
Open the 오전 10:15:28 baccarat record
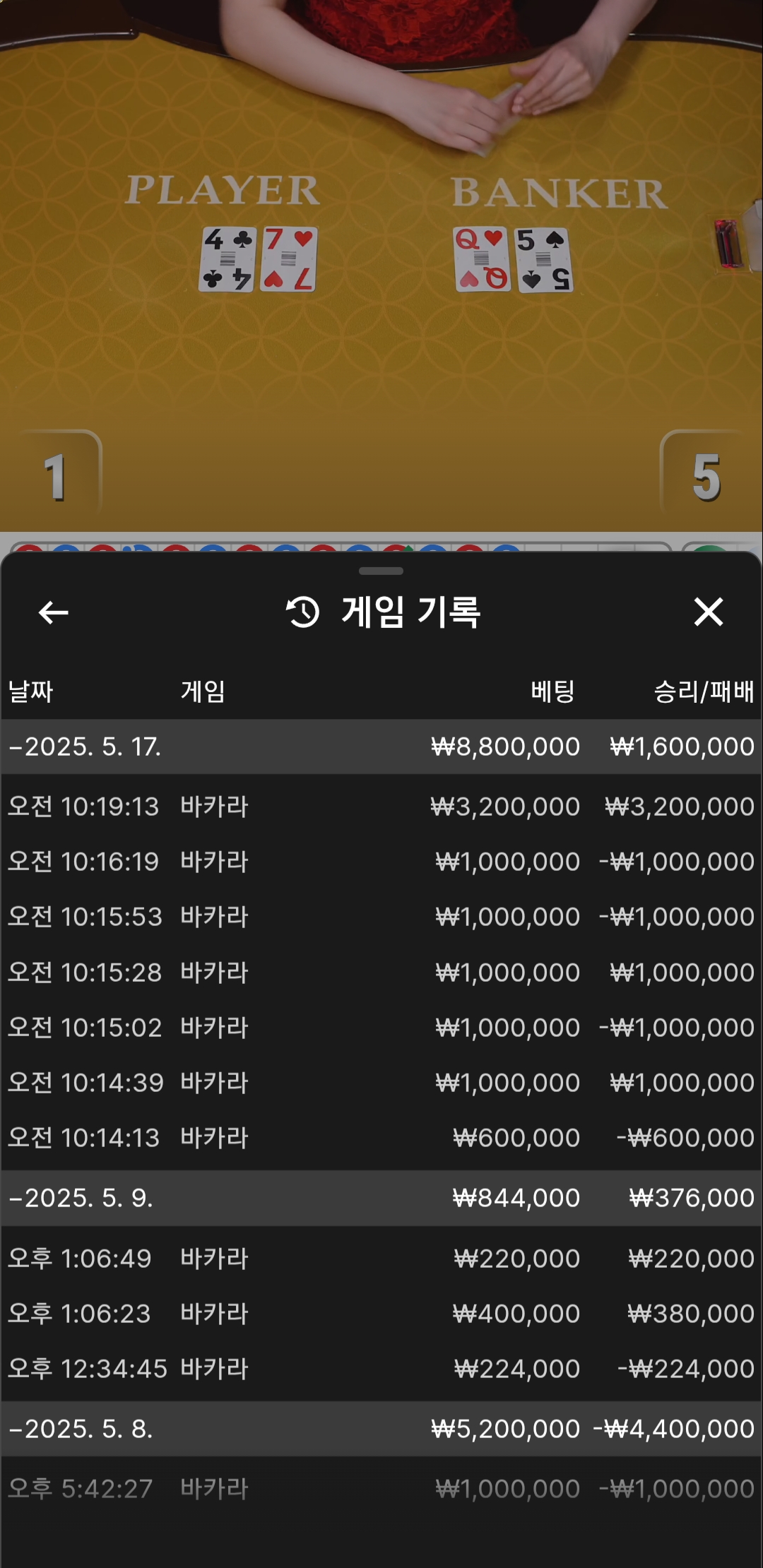(381, 973)
